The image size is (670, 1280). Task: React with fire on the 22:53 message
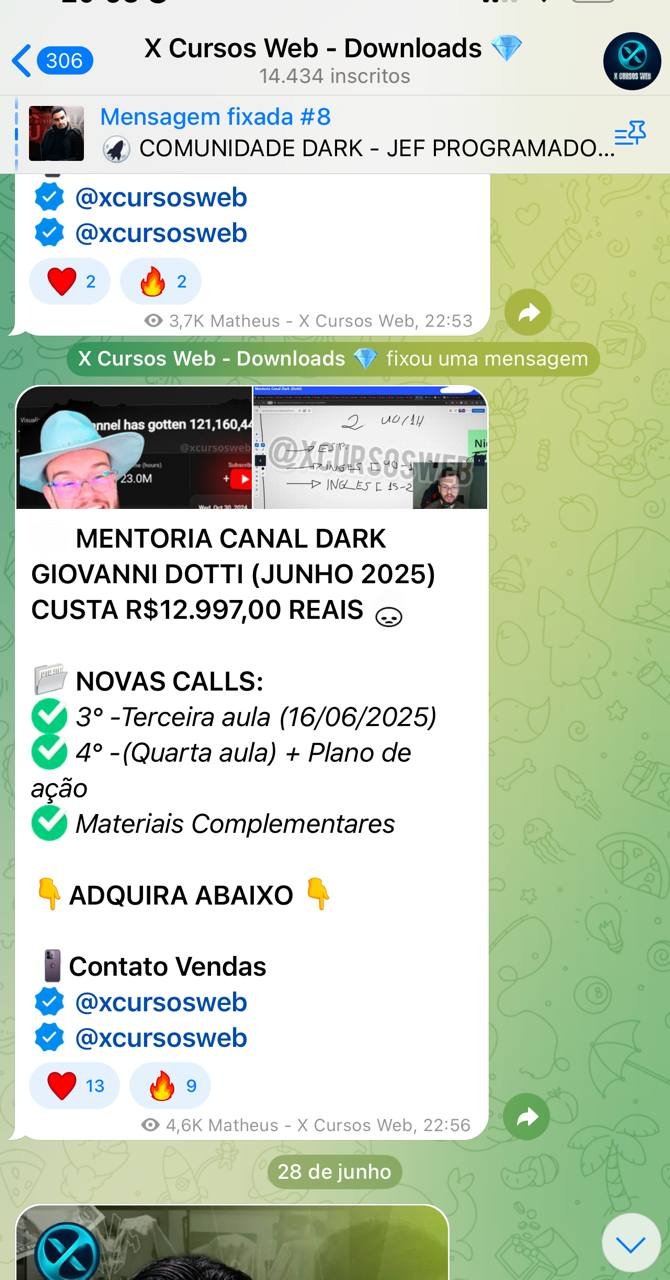pos(160,282)
